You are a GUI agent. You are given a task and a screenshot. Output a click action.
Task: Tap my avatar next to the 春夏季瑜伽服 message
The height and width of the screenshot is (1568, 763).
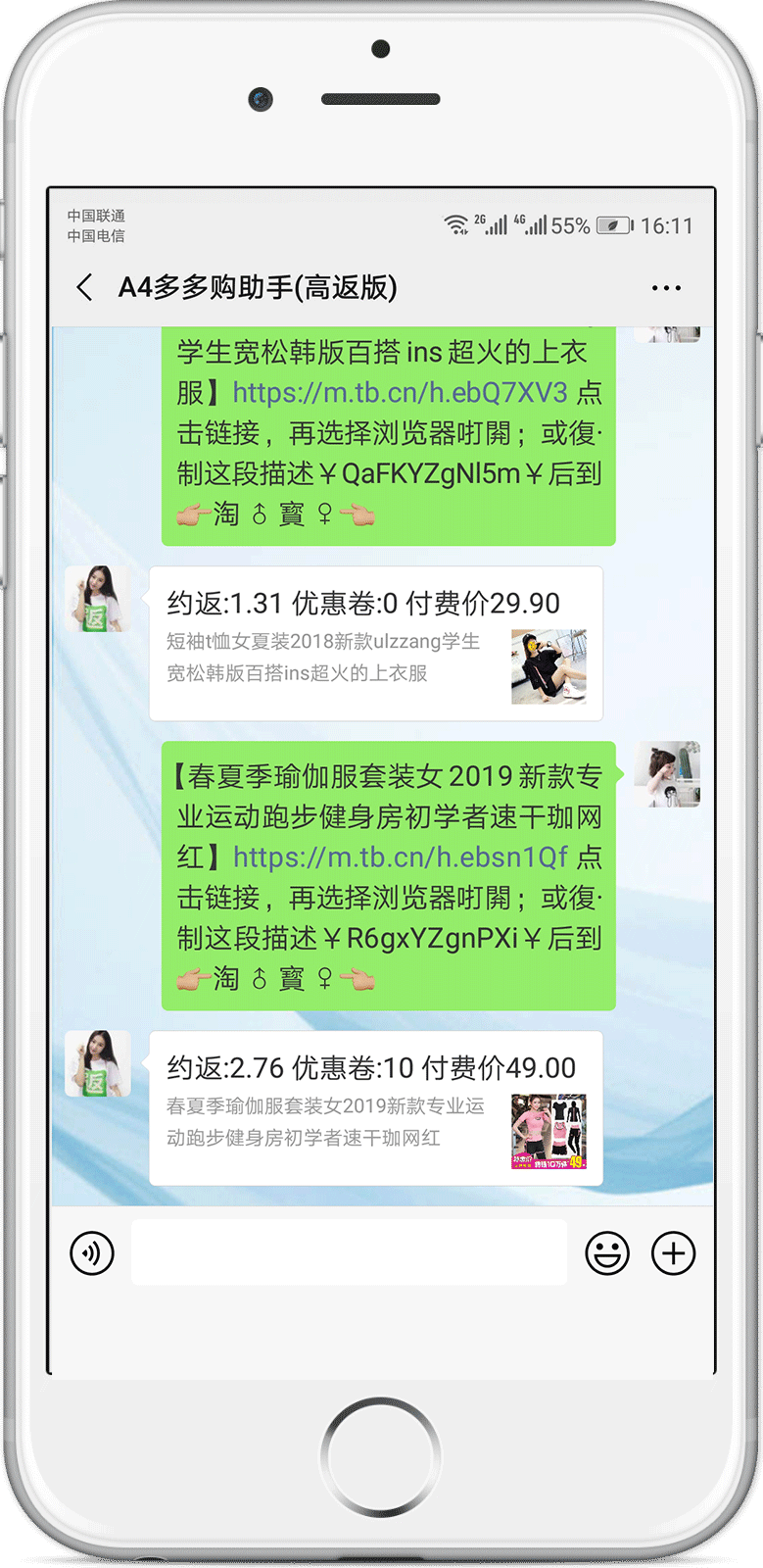(667, 774)
